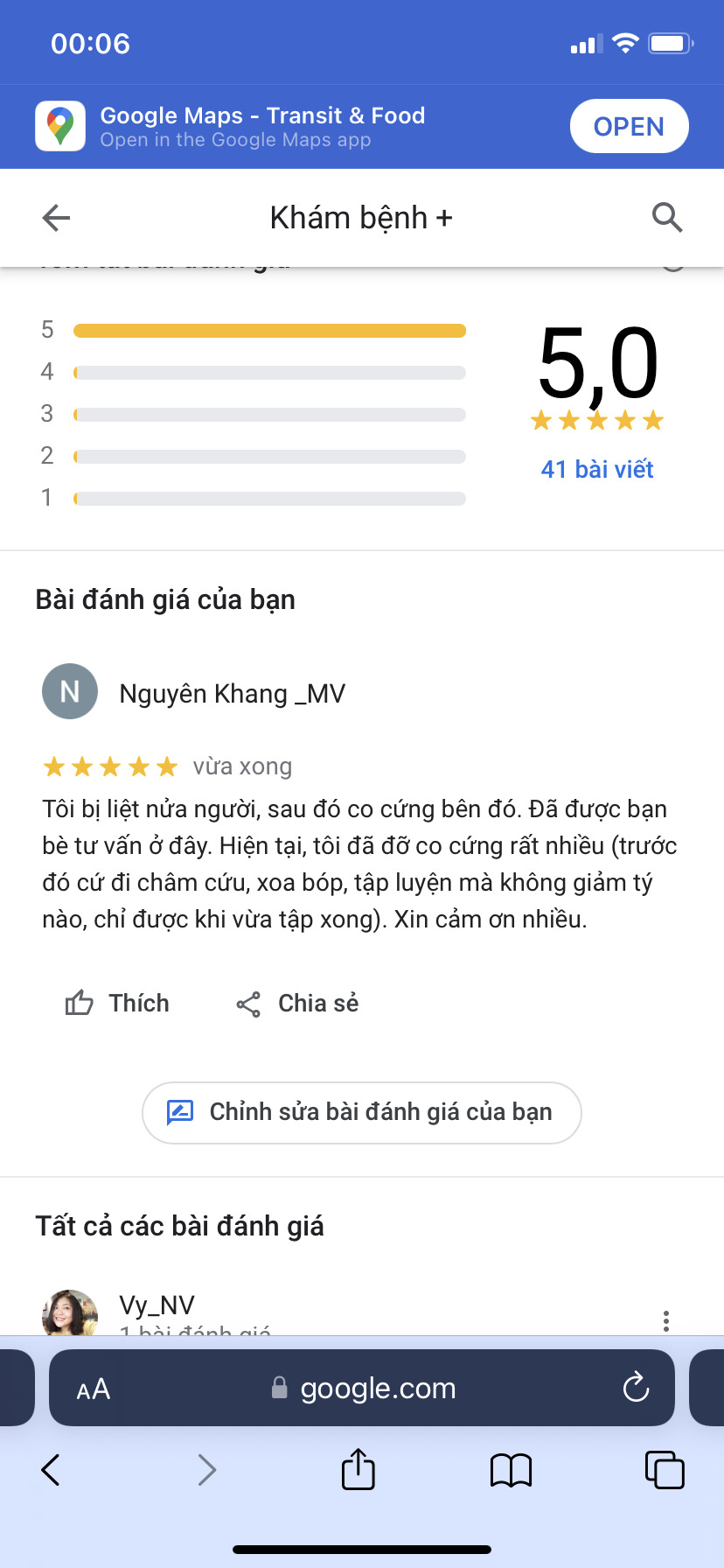Tap Safari's forward navigation chevron
The image size is (724, 1568).
point(206,1470)
